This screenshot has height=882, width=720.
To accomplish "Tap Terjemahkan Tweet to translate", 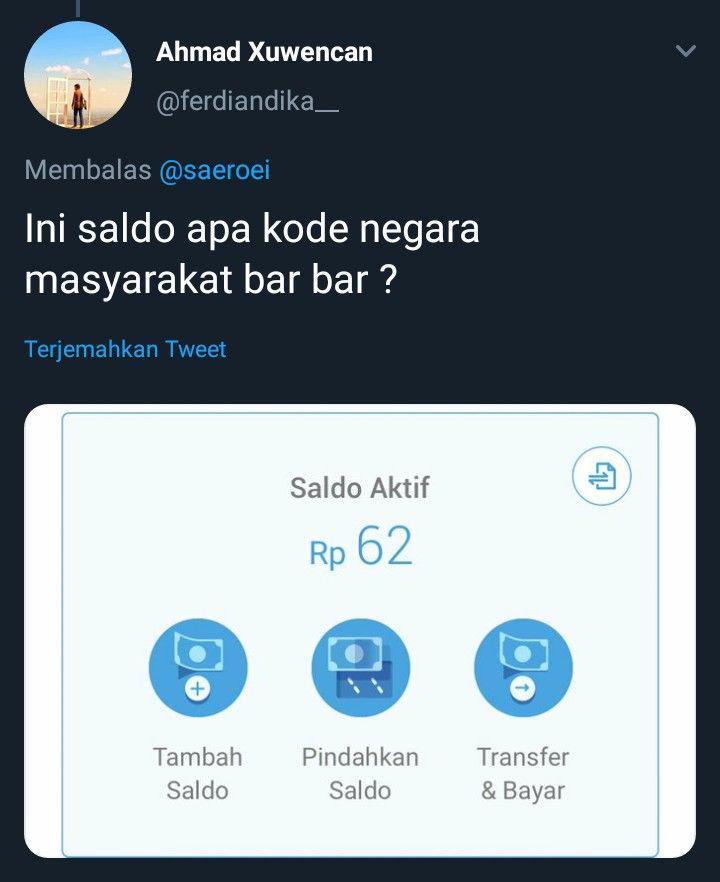I will [x=125, y=349].
